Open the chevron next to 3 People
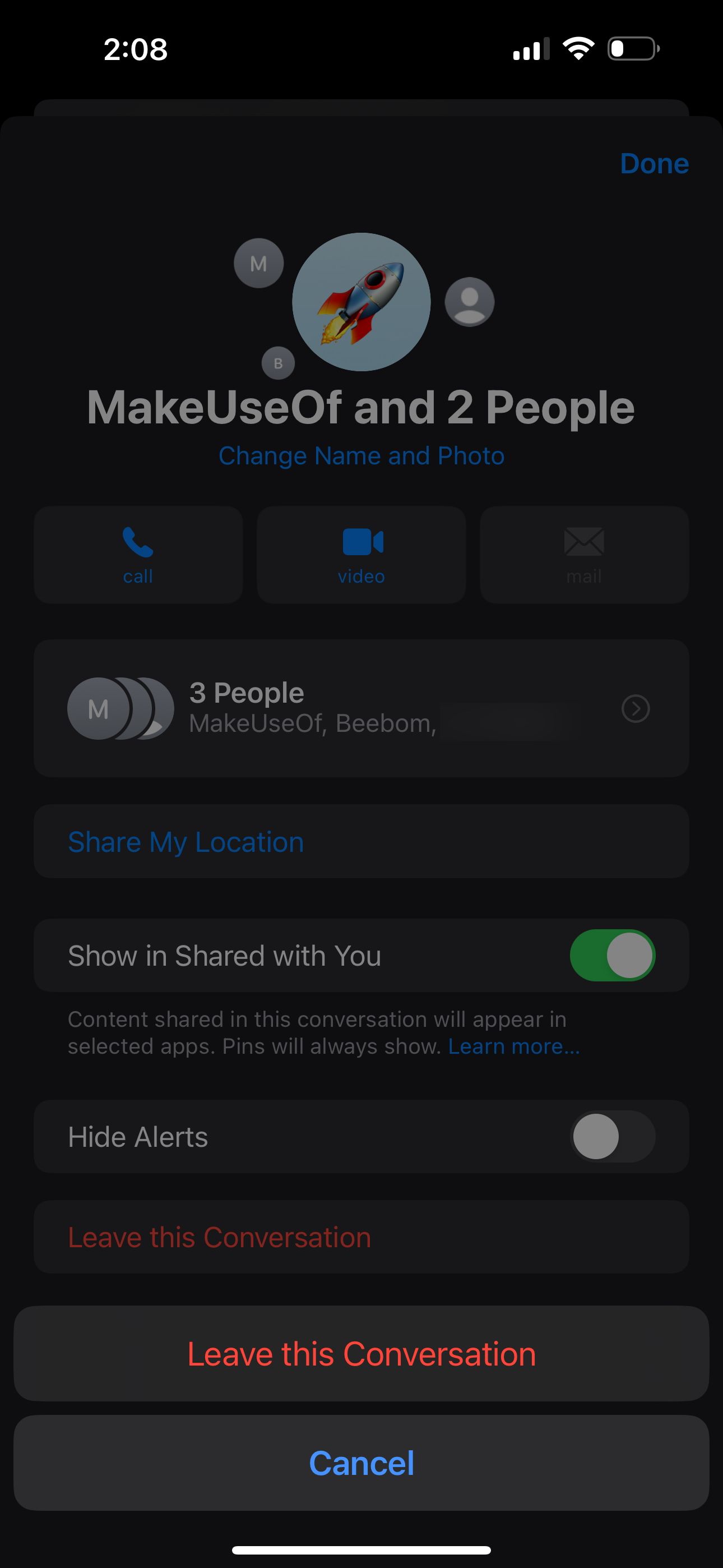The height and width of the screenshot is (1568, 723). coord(635,708)
